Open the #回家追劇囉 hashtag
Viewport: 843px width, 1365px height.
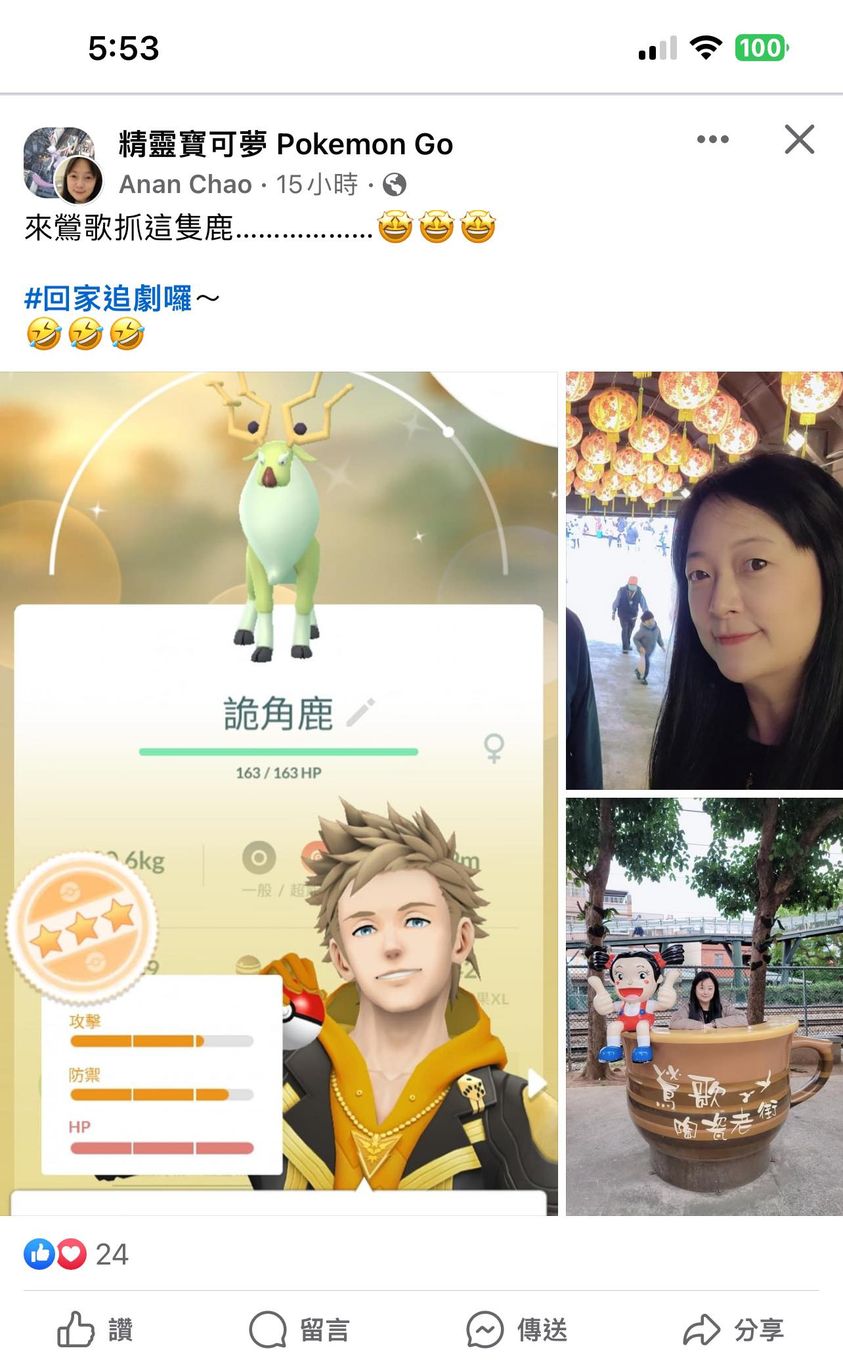108,298
